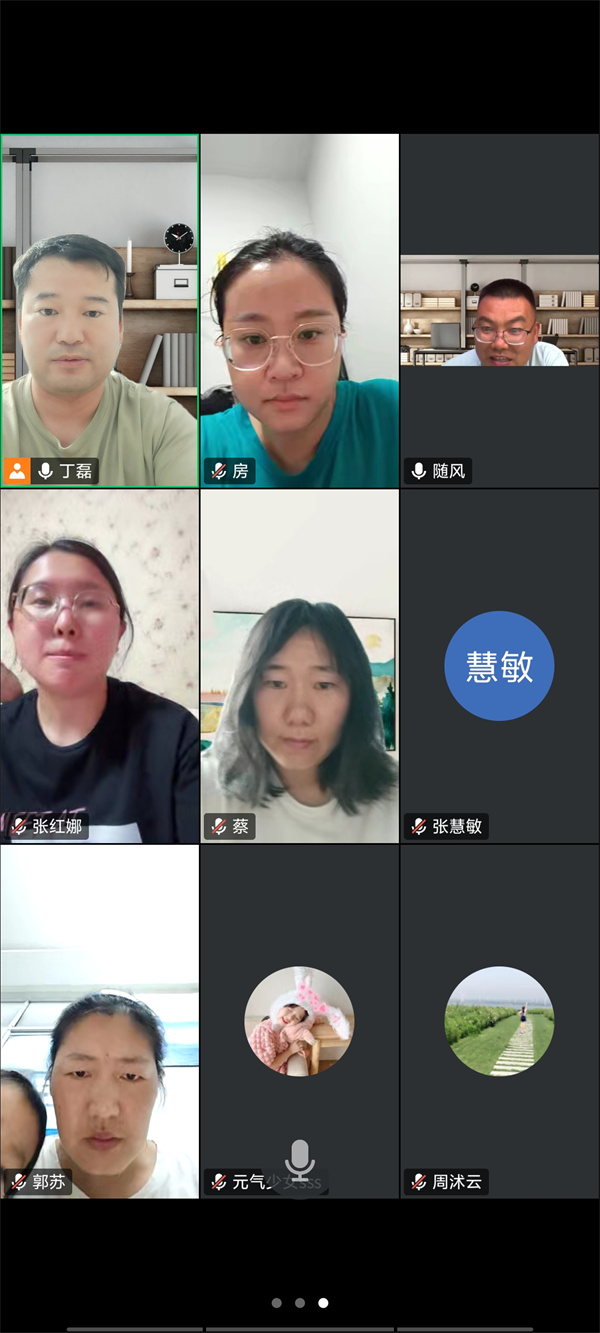Open participant tile labeled 丁磊

[99, 311]
